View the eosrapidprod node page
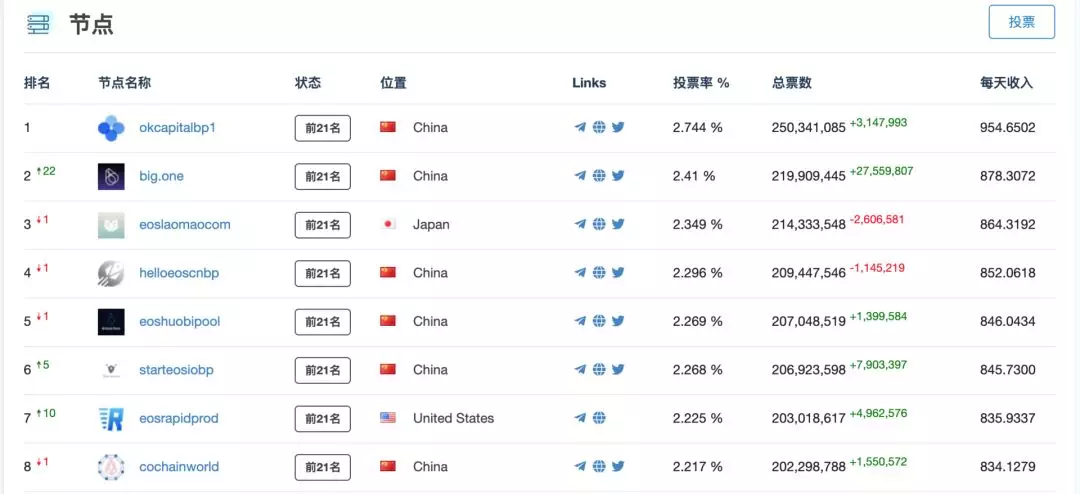1080x494 pixels. [x=179, y=418]
